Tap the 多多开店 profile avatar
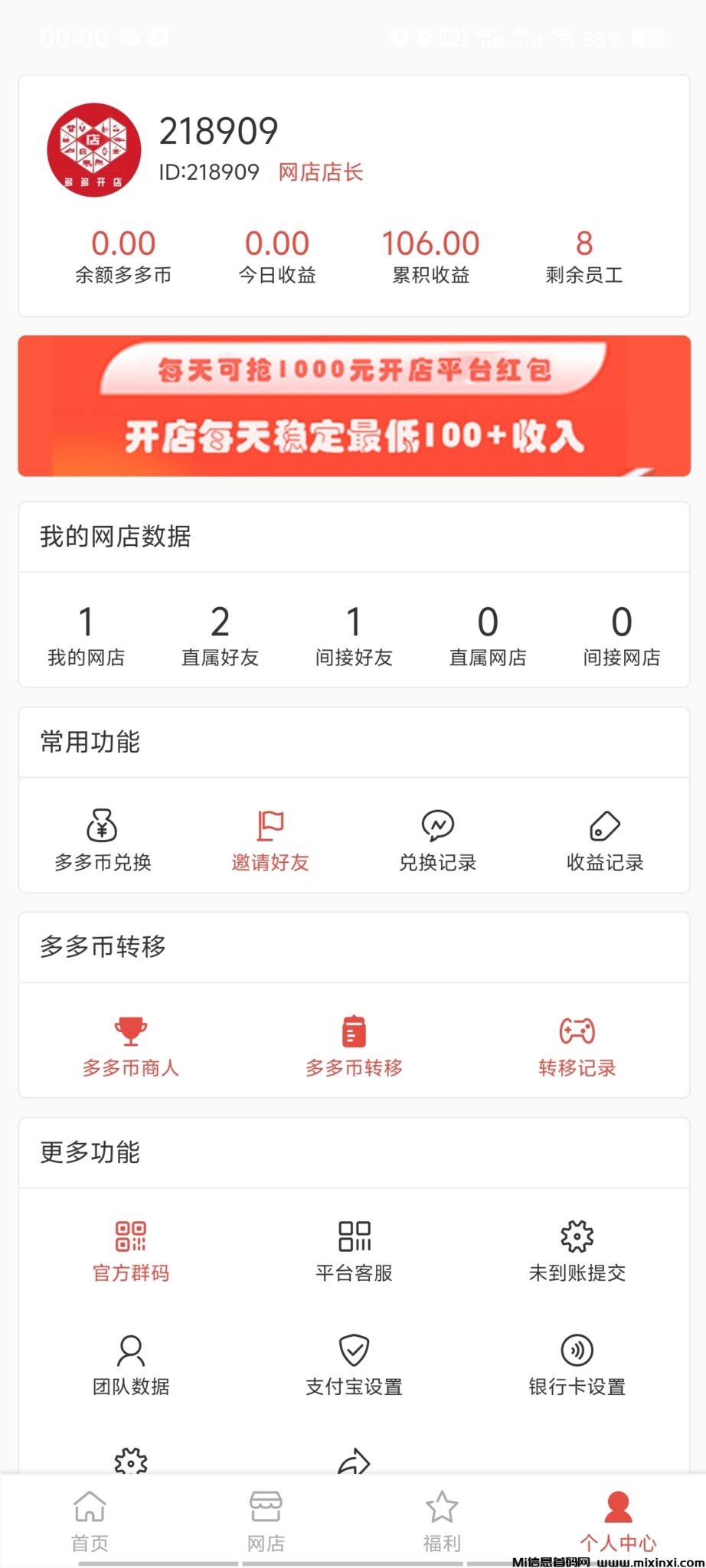The image size is (706, 1568). click(x=93, y=150)
